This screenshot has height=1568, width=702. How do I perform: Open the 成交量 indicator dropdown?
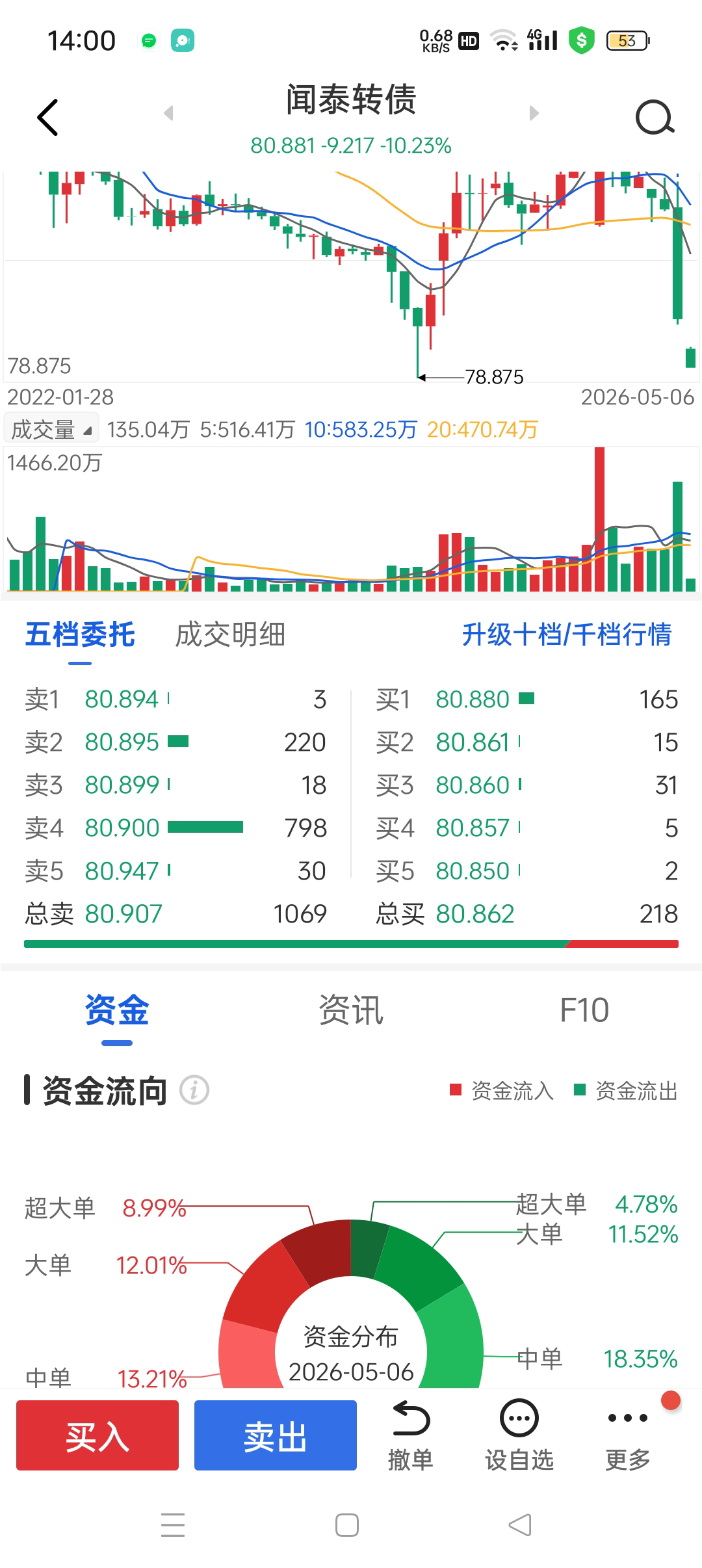pos(51,430)
